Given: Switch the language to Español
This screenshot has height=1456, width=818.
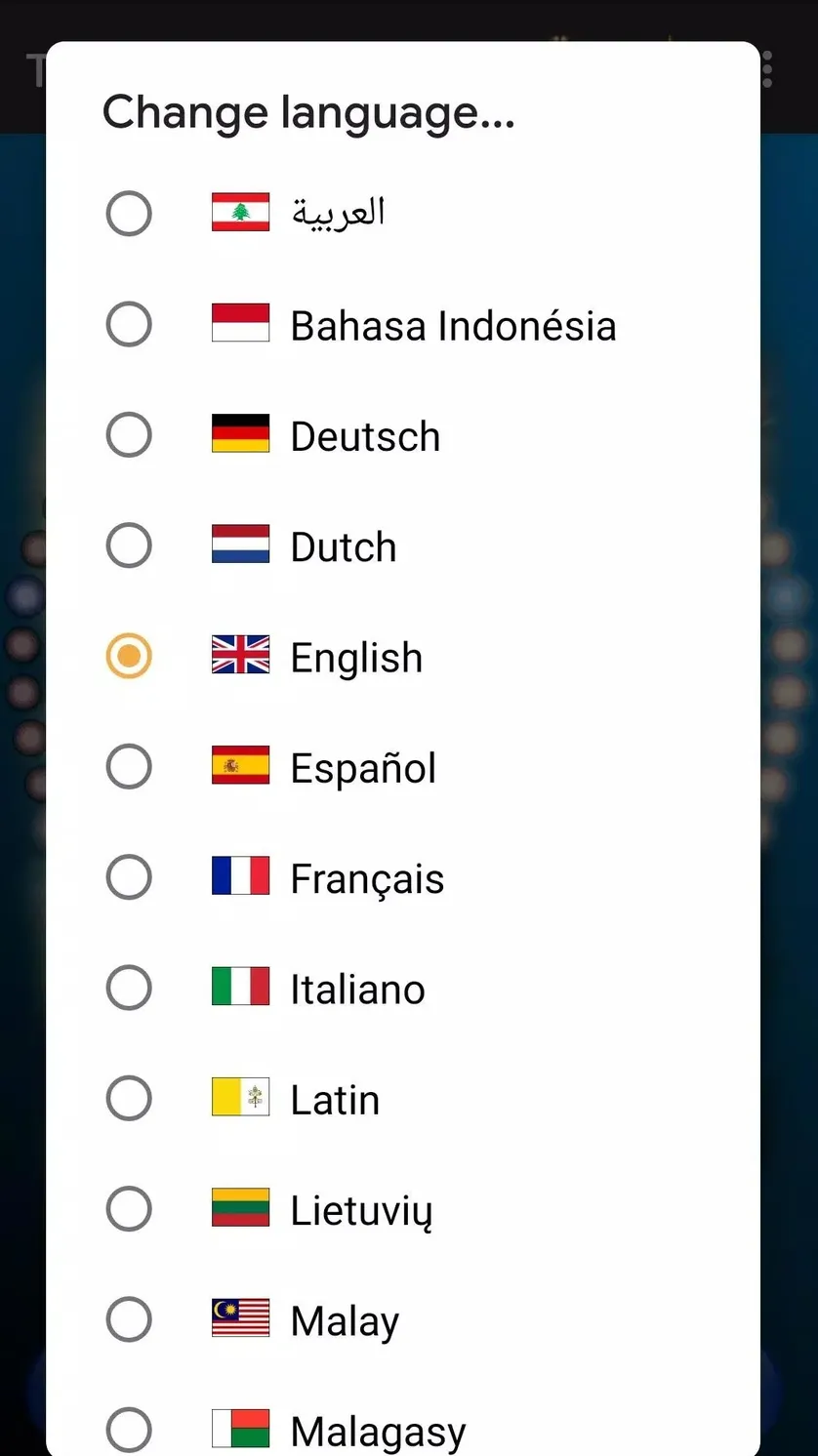Looking at the screenshot, I should tap(402, 767).
